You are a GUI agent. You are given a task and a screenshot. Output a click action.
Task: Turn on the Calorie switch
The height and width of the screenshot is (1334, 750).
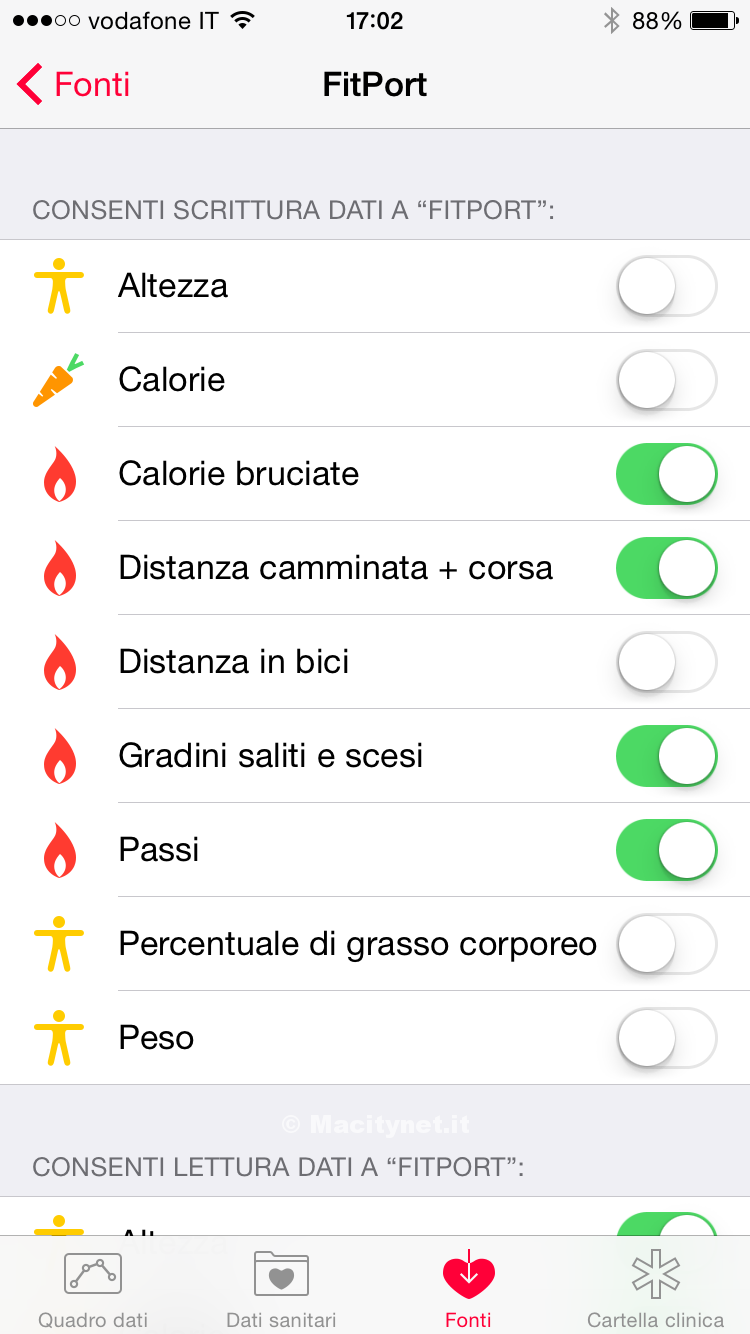[666, 380]
